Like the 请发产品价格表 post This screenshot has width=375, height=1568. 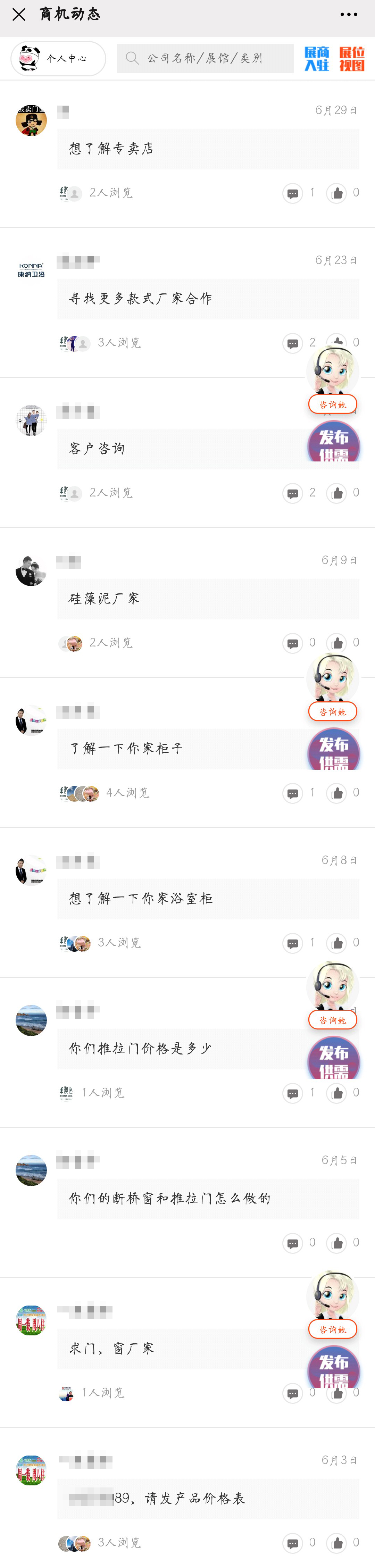coord(336,1544)
